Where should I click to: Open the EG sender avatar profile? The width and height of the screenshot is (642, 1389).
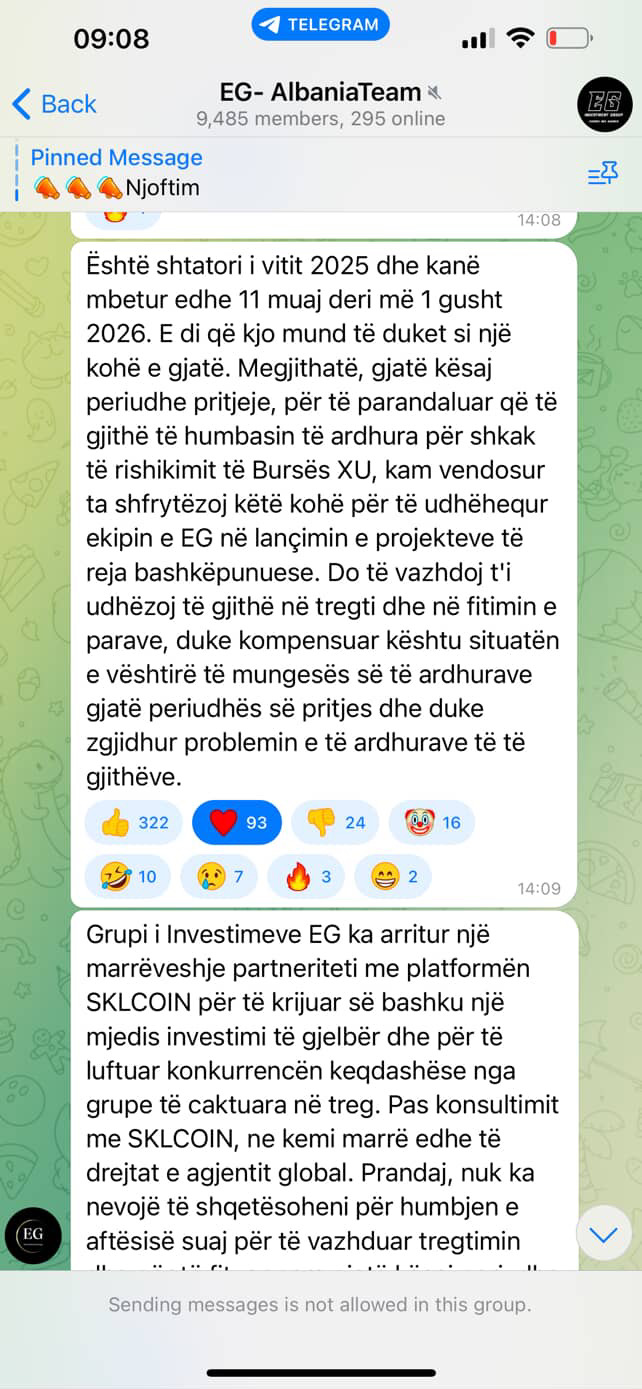point(33,1235)
